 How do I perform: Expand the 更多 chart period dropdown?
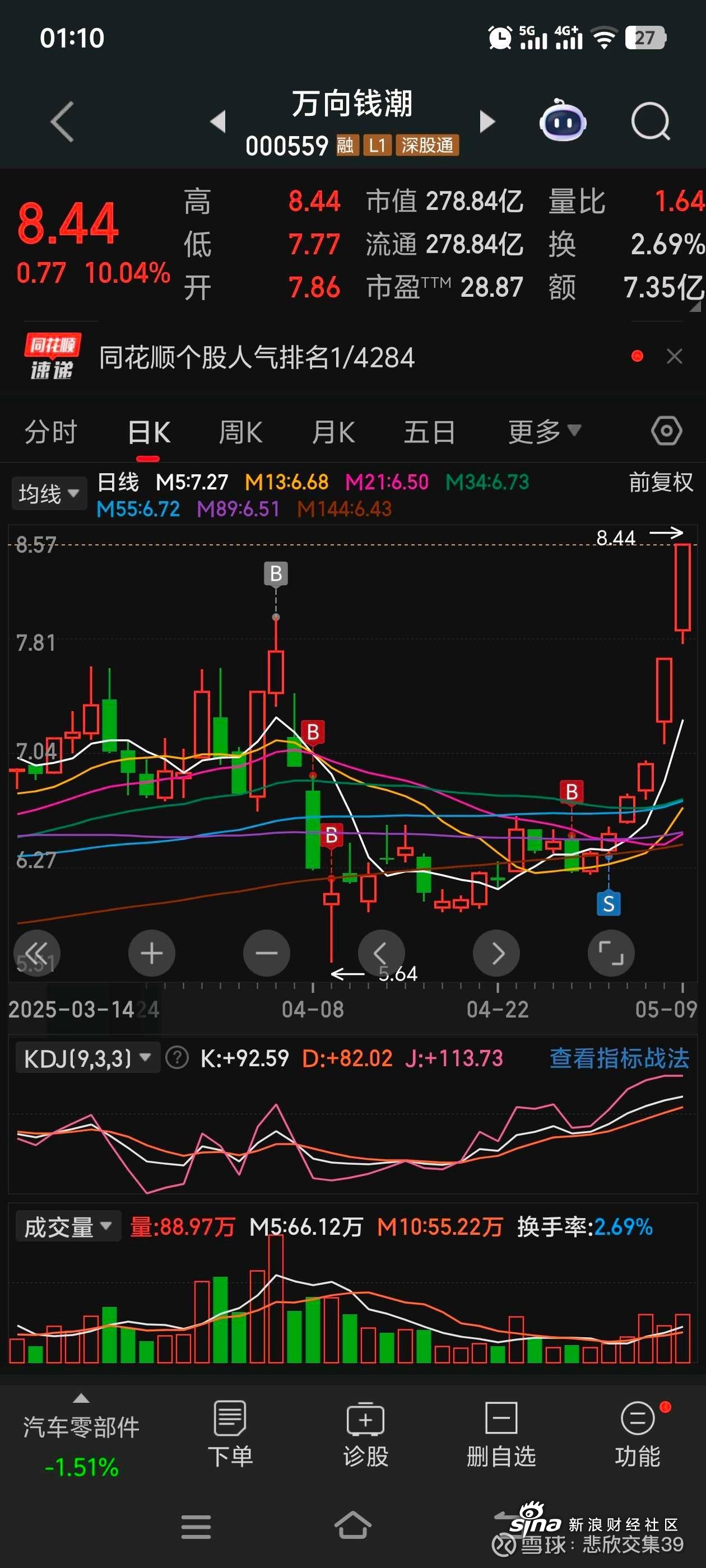pos(544,432)
